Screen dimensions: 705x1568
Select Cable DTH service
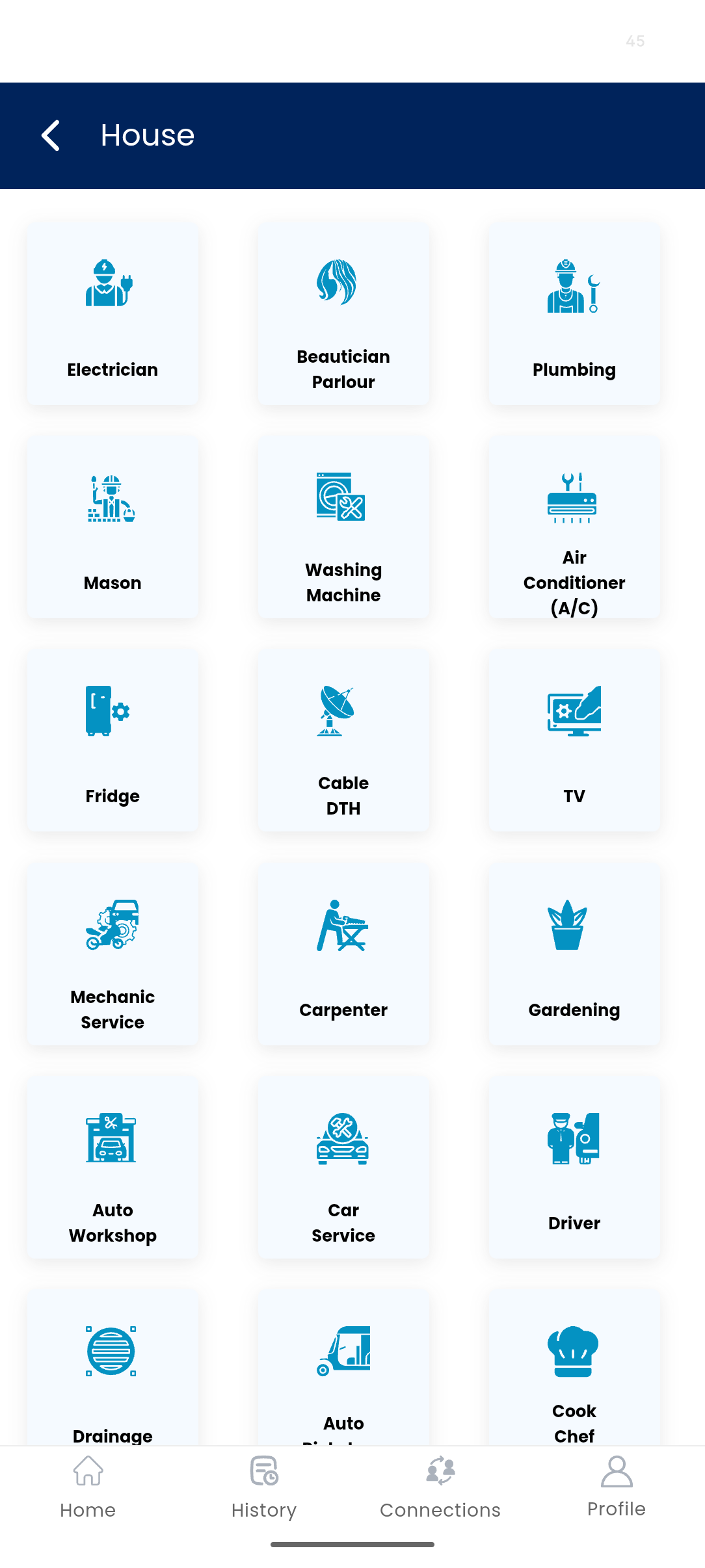tap(343, 740)
